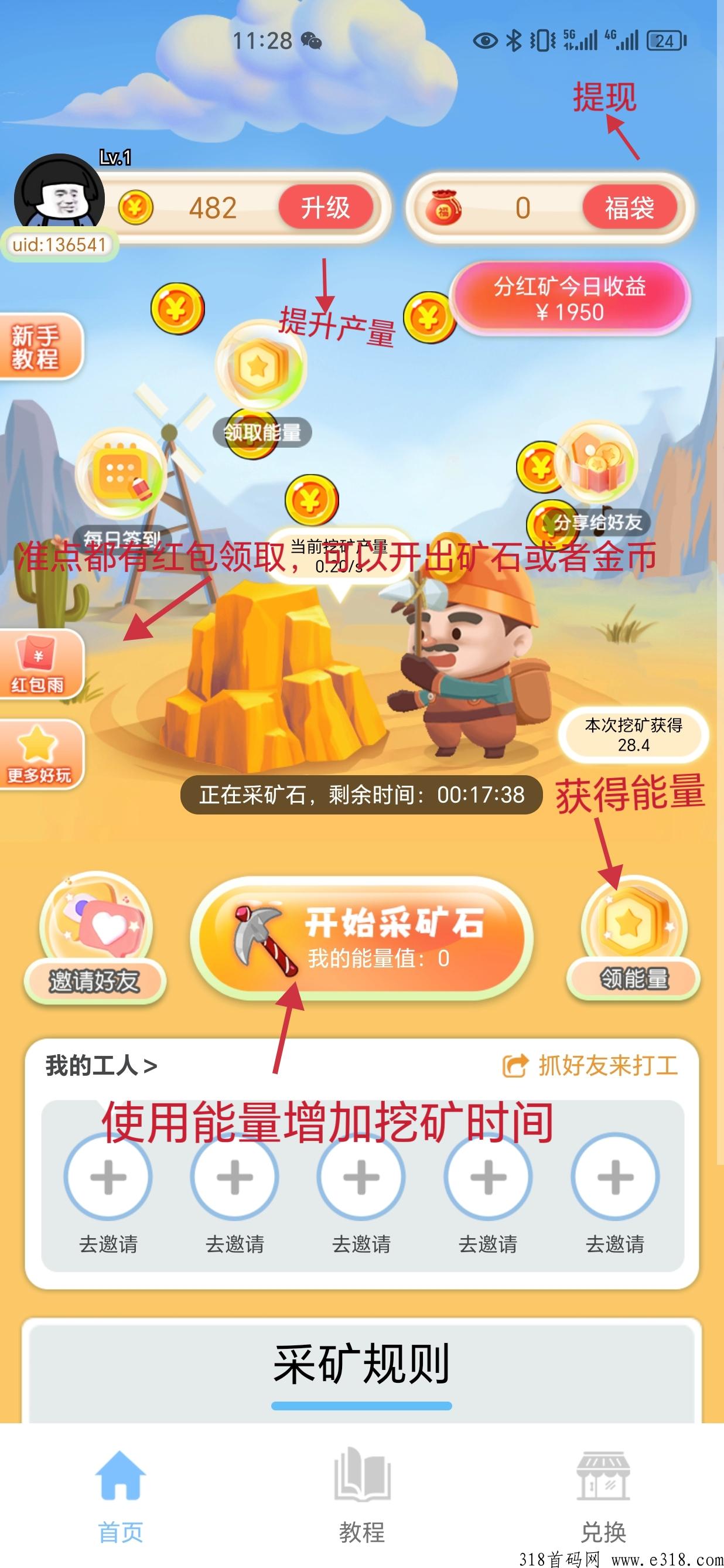The height and width of the screenshot is (1568, 724).
Task: Open the 每日签到 daily check-in bubble
Action: pos(121,487)
